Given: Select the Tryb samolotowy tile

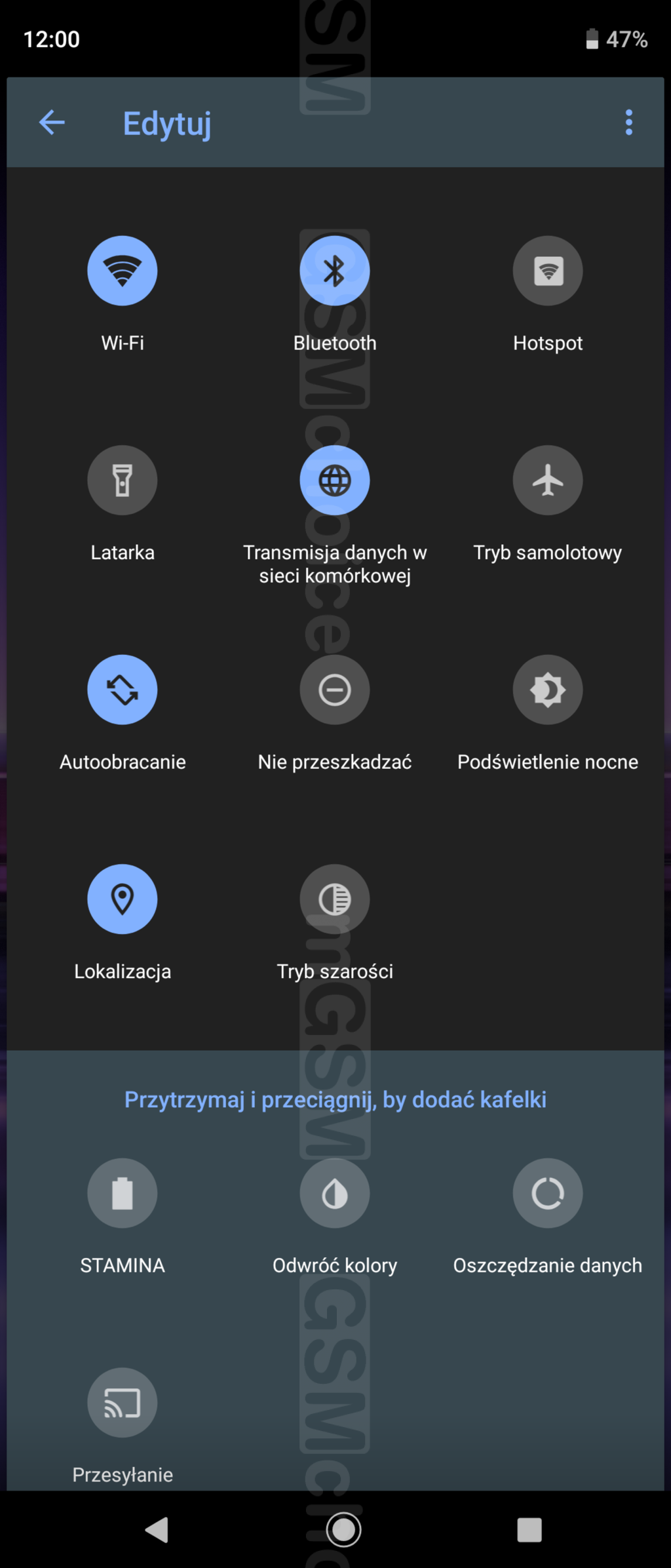Looking at the screenshot, I should pos(547,480).
